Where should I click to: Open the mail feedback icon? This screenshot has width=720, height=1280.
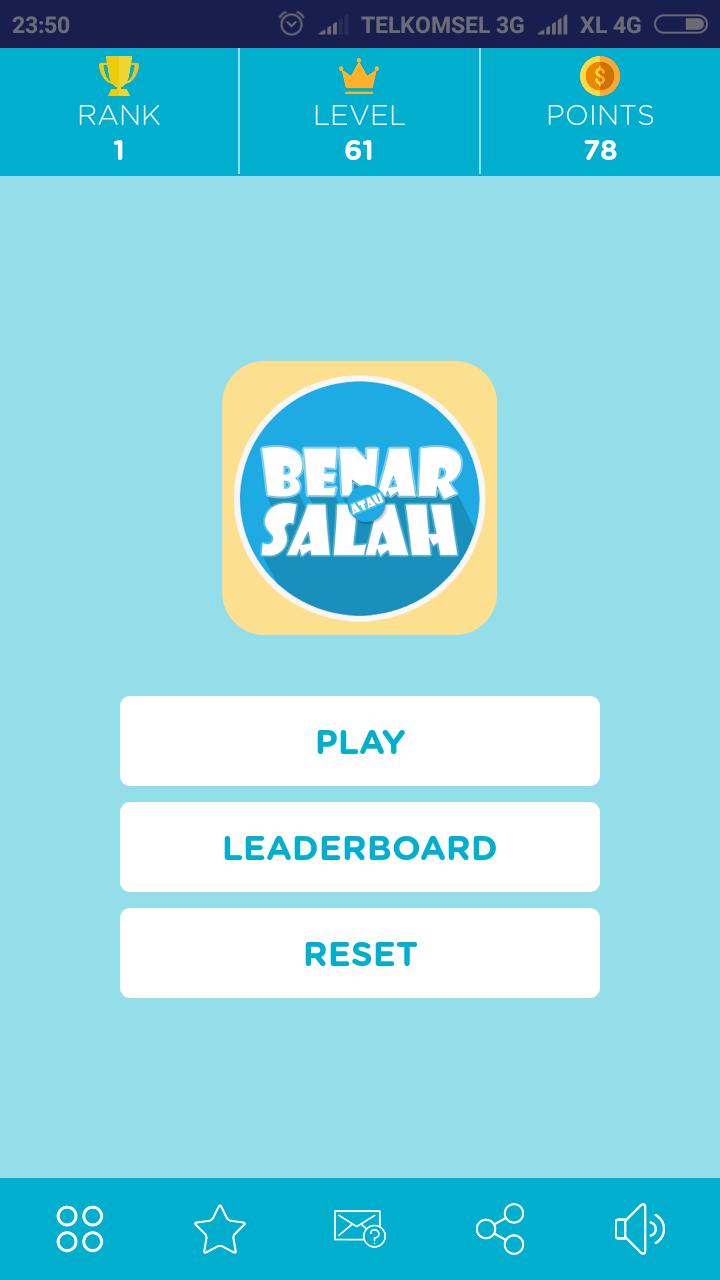(359, 1229)
